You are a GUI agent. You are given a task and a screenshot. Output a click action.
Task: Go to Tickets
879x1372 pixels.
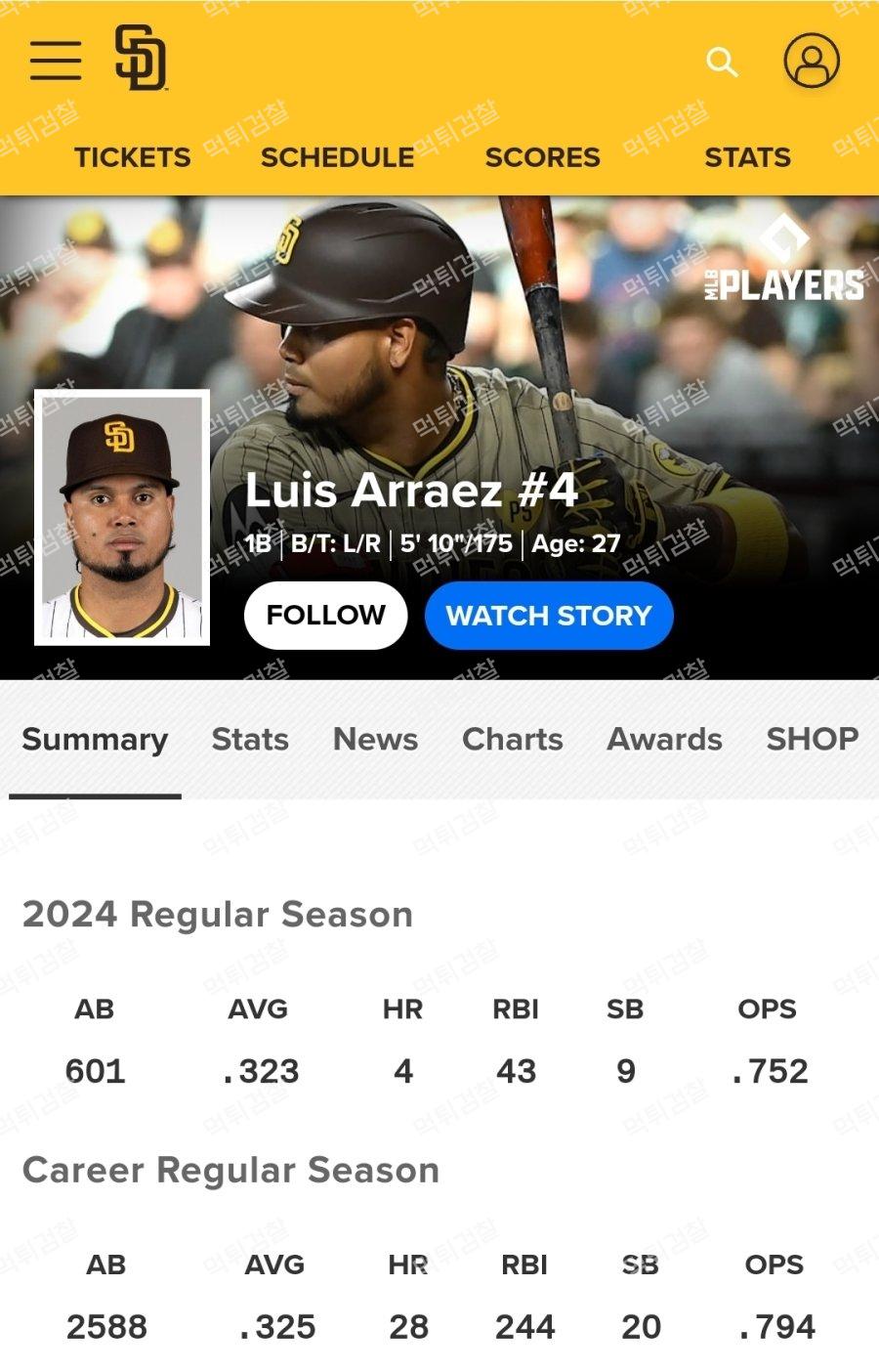coord(133,157)
